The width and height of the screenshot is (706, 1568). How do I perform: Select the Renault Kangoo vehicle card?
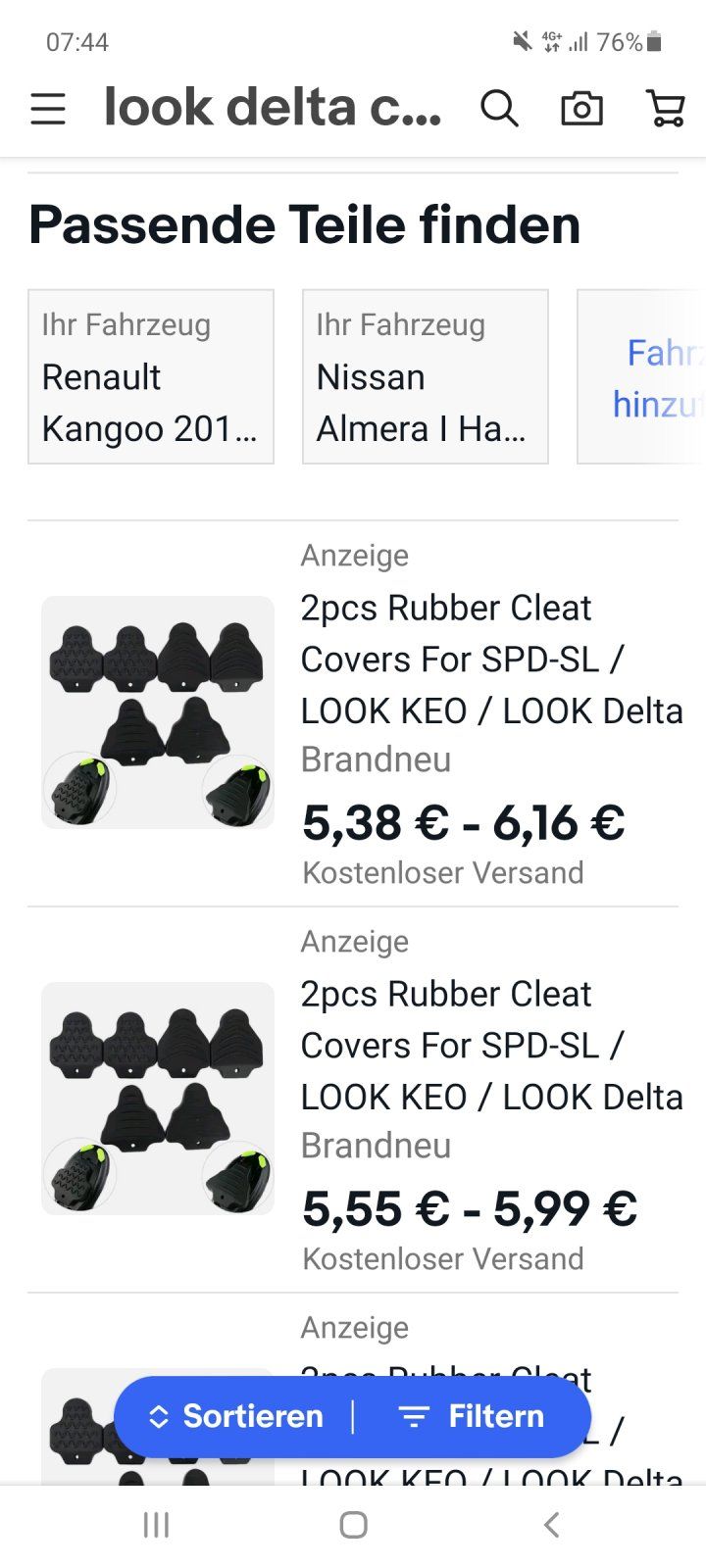(151, 376)
